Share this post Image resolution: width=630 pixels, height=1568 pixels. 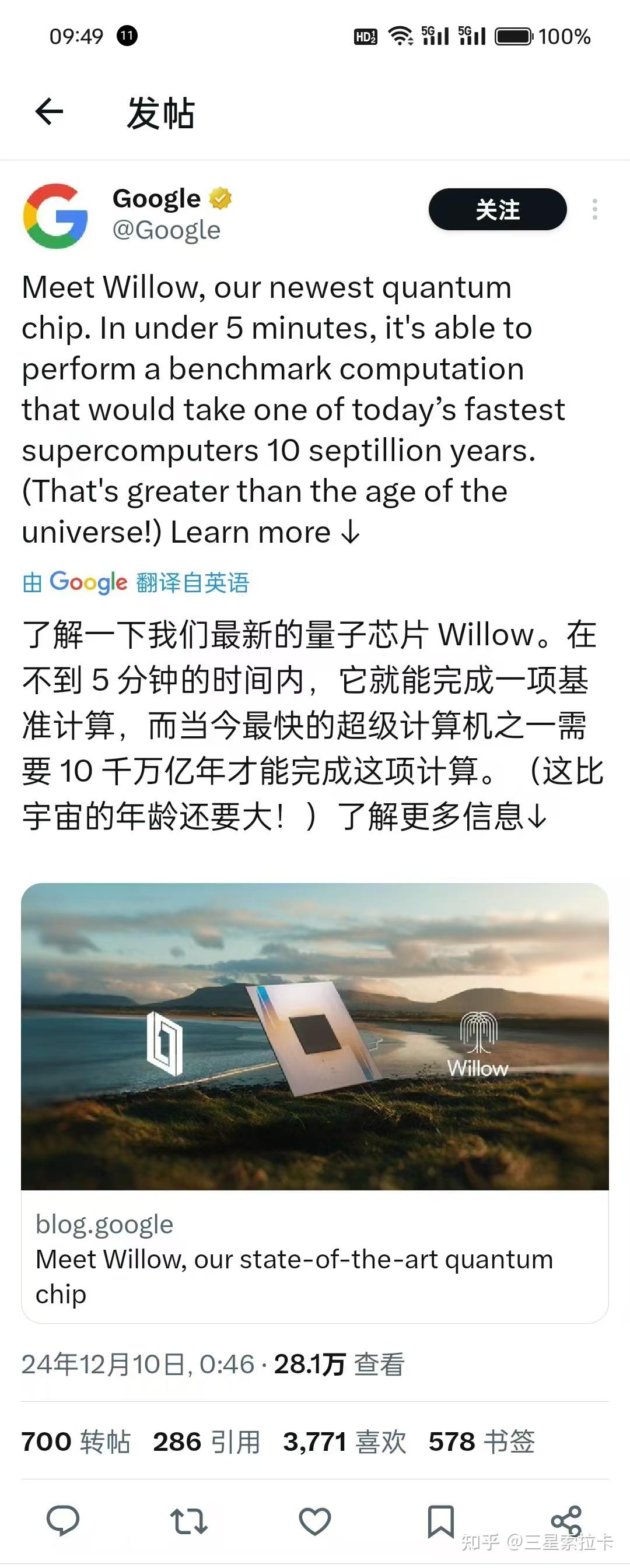[566, 1521]
